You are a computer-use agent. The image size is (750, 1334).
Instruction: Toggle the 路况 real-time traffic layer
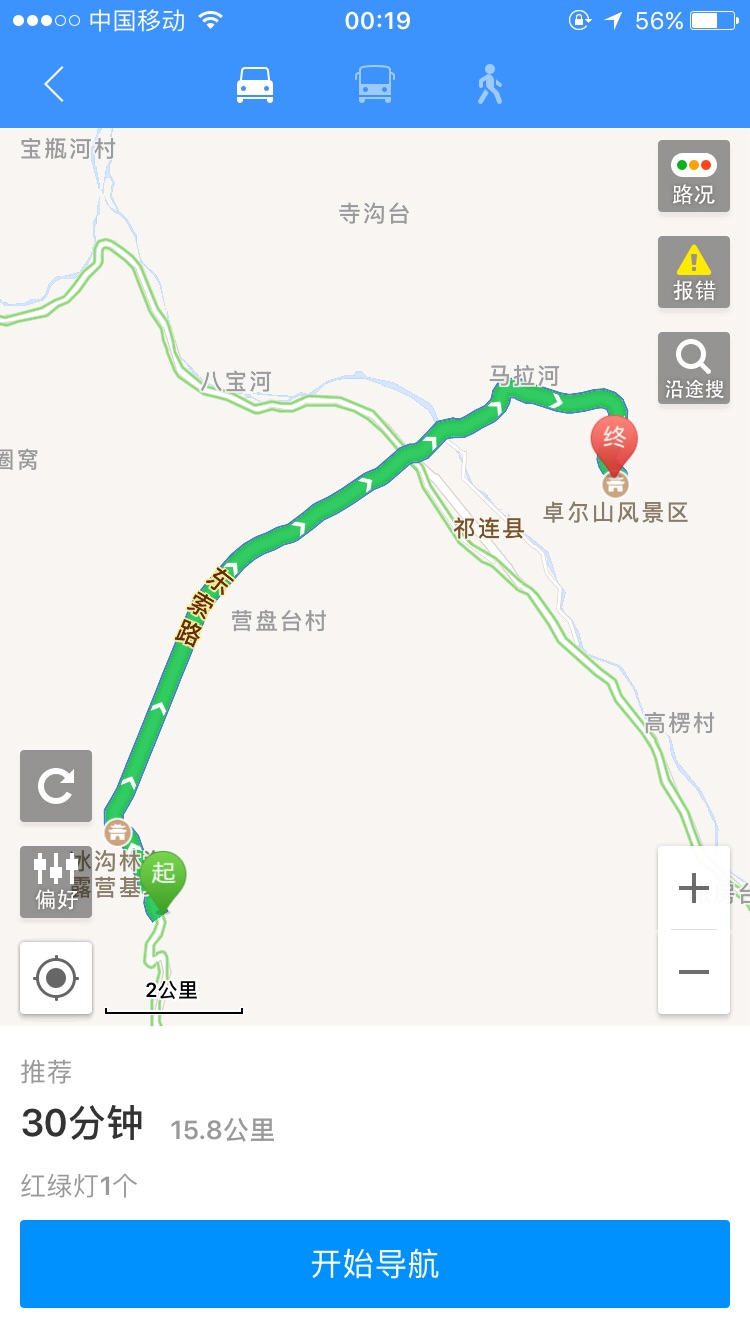[693, 176]
